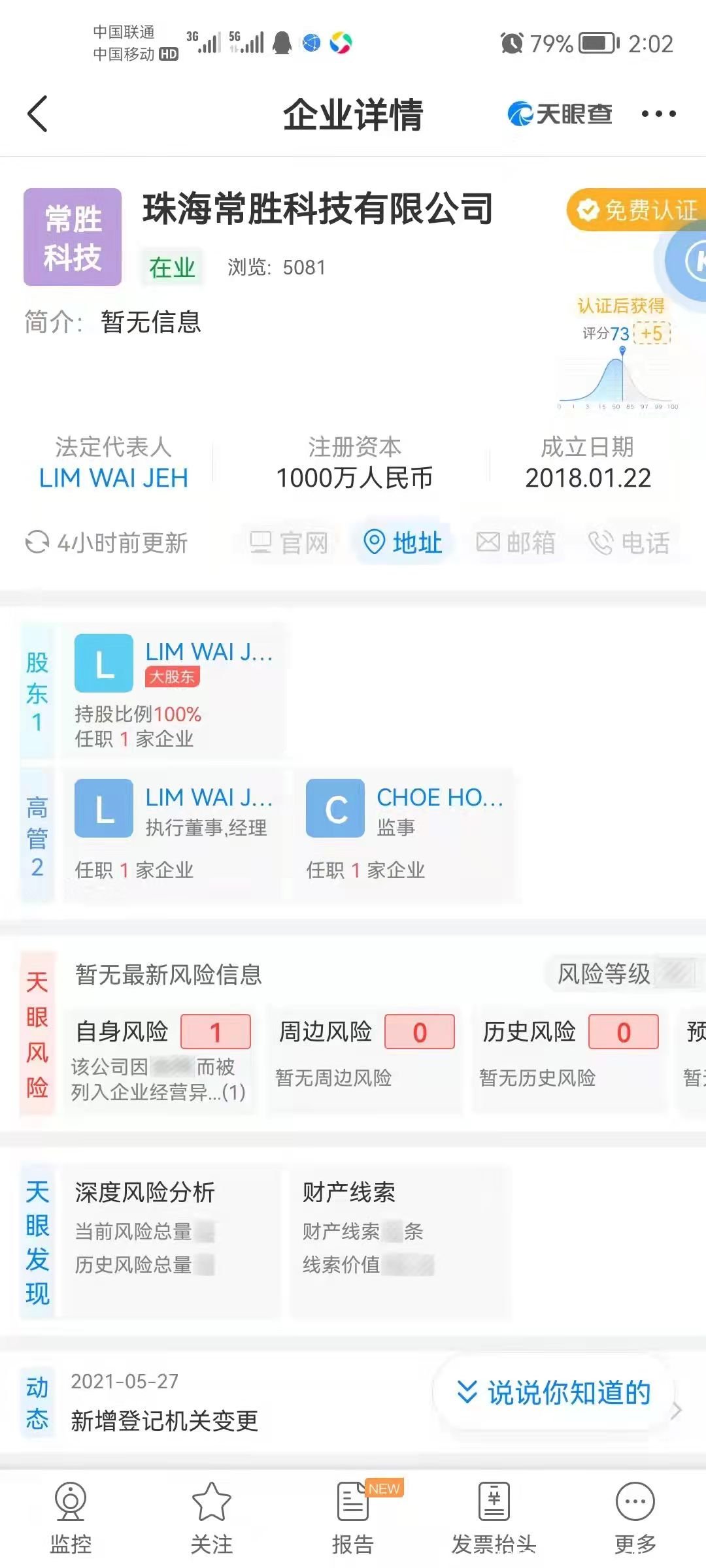Go back from the company details page
The width and height of the screenshot is (706, 1568).
(38, 114)
